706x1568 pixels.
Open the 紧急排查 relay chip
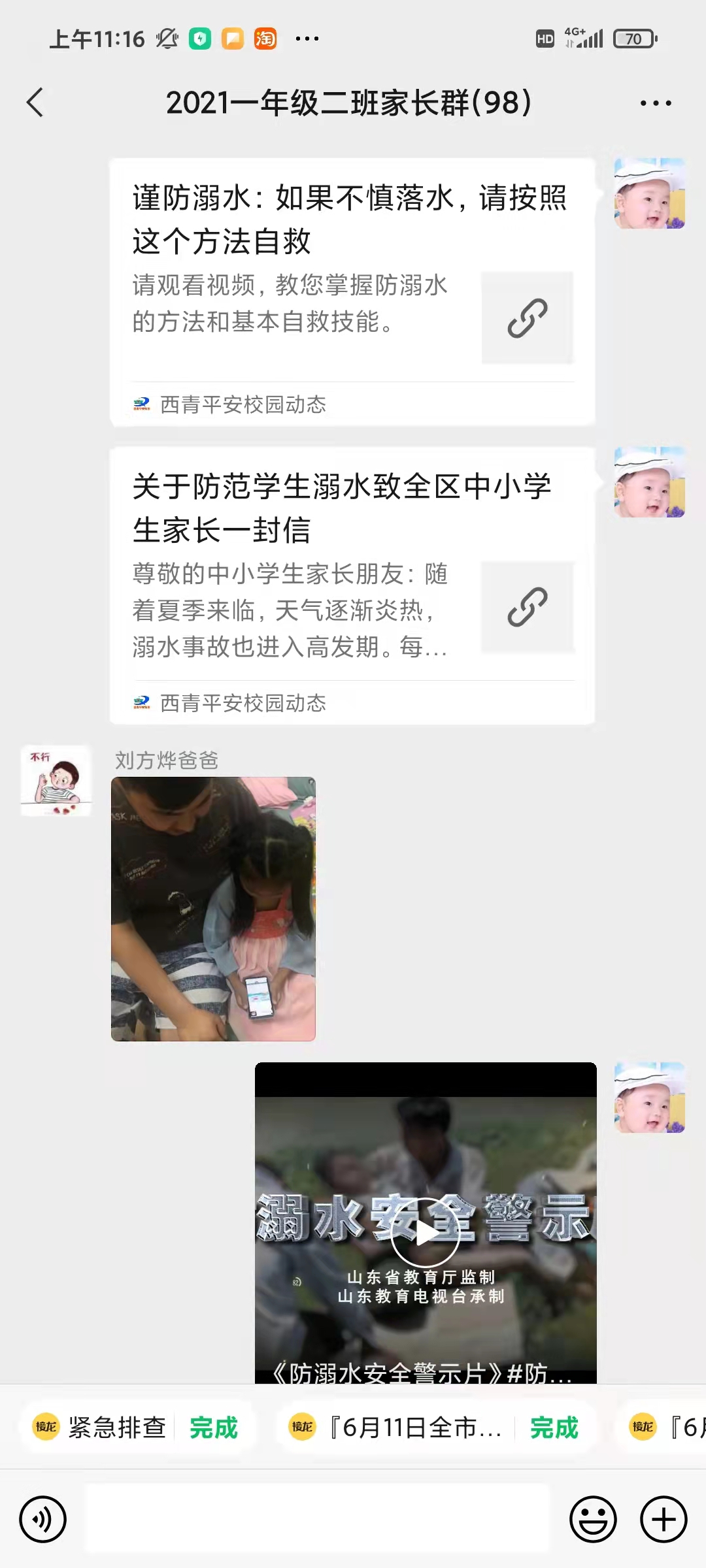click(137, 1428)
